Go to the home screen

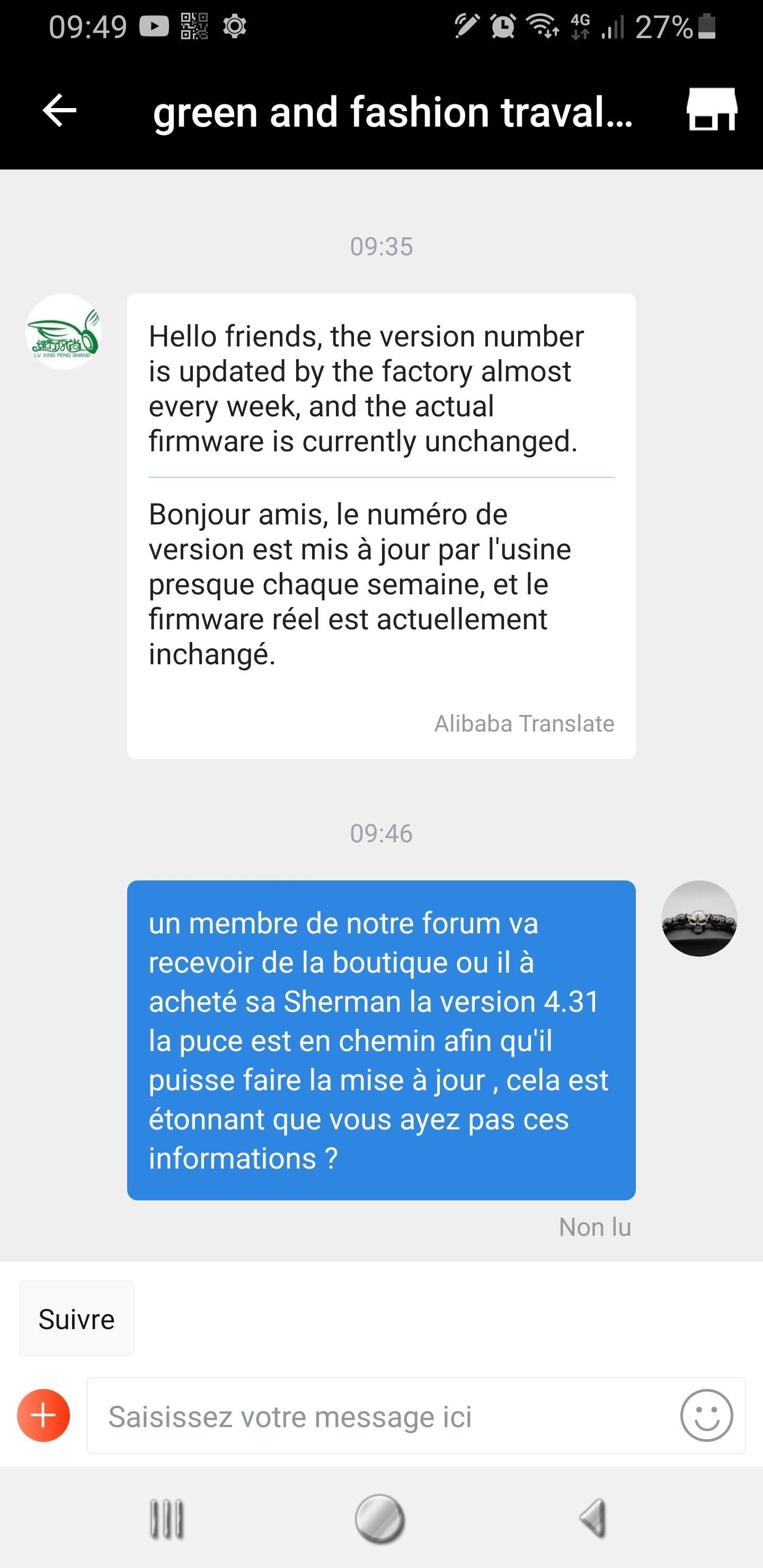pos(380,1519)
